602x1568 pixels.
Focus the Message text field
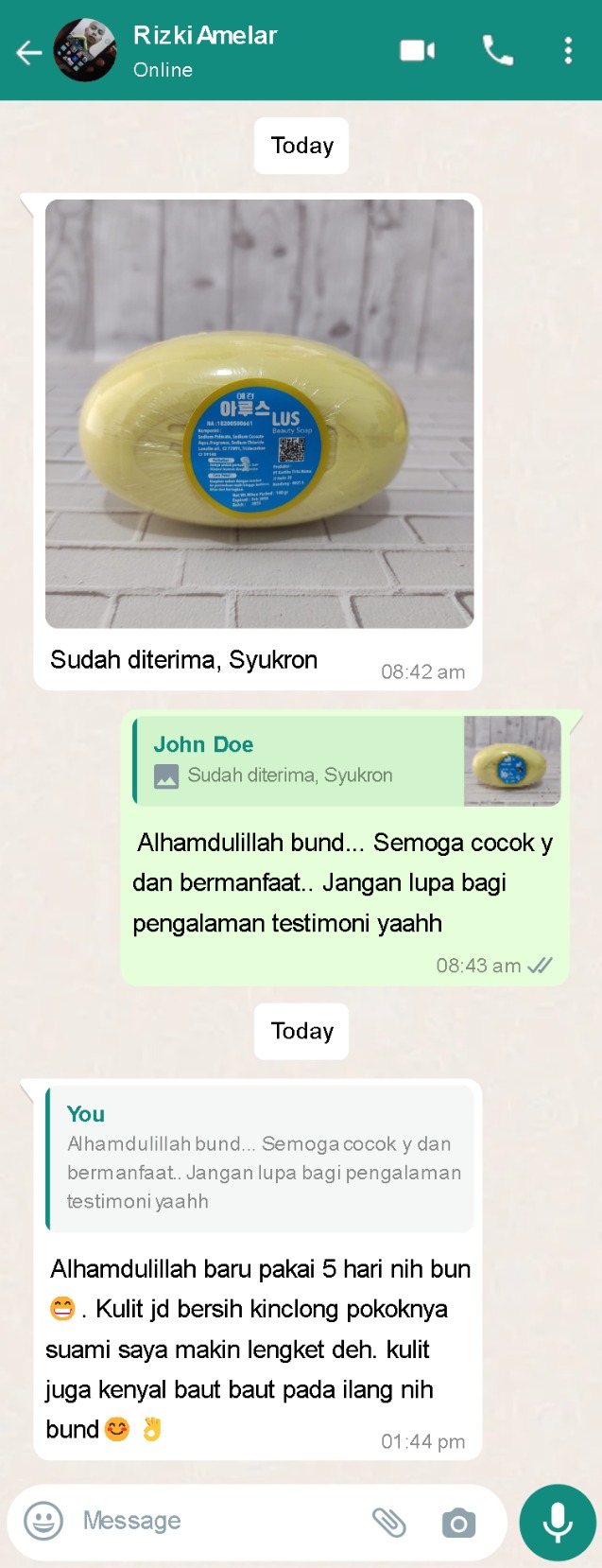(217, 1521)
